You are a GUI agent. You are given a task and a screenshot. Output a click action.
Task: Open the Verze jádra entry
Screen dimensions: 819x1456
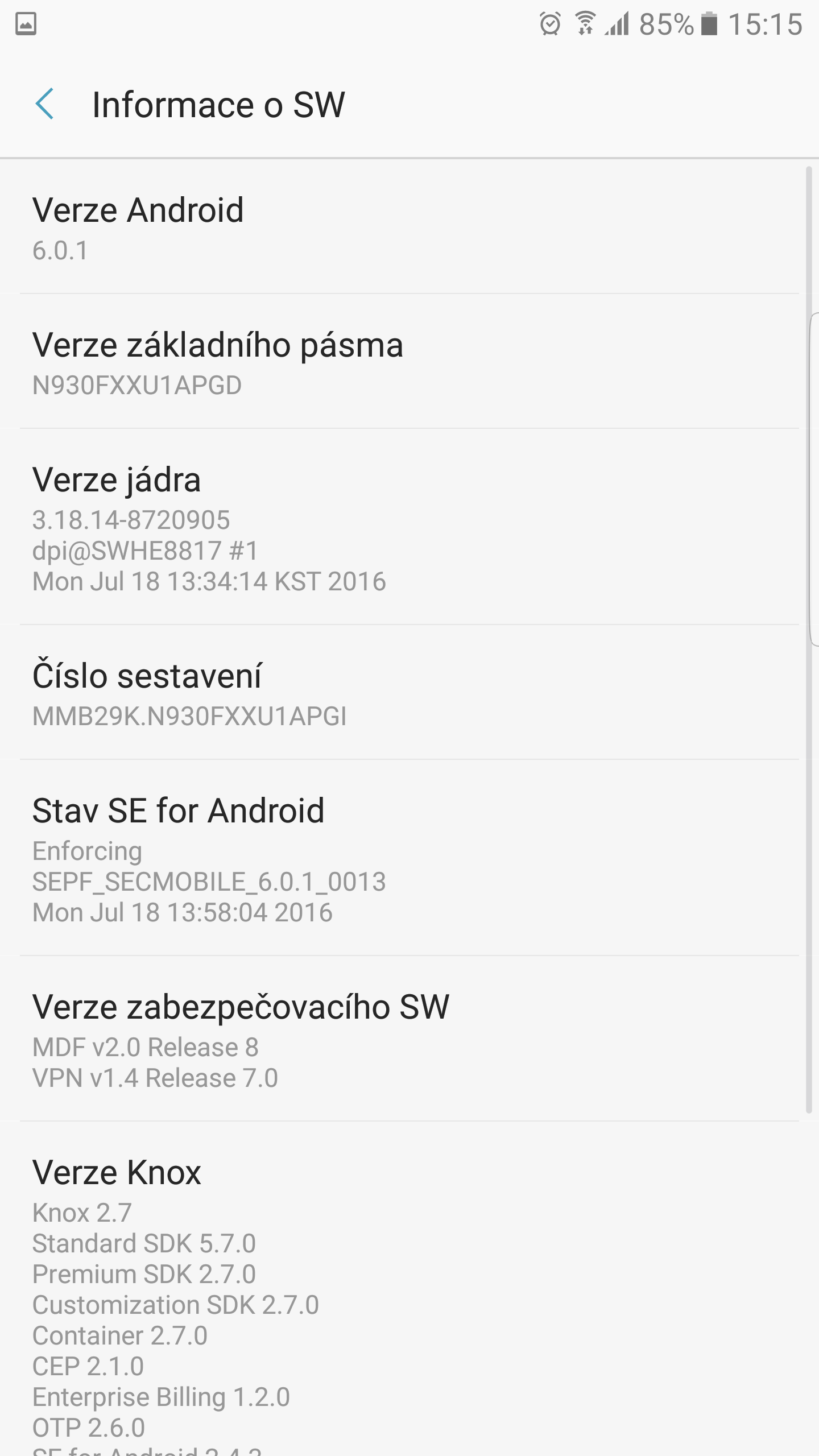pyautogui.click(x=409, y=527)
